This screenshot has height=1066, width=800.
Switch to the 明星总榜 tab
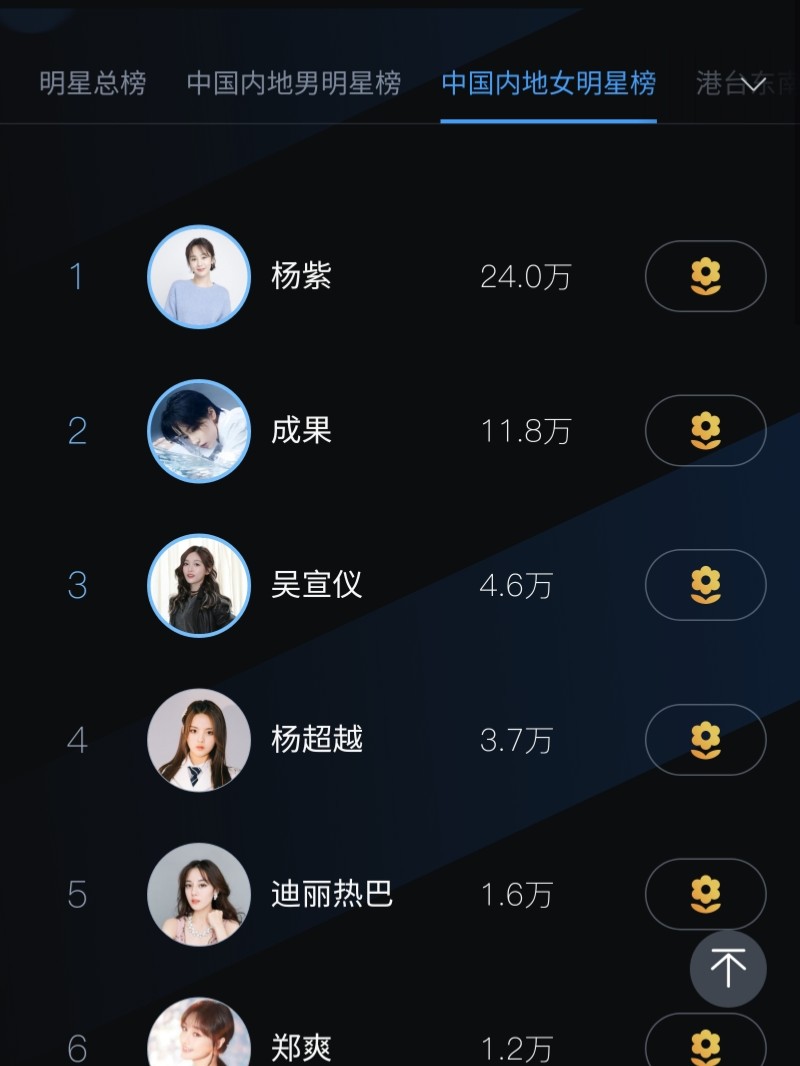point(95,86)
